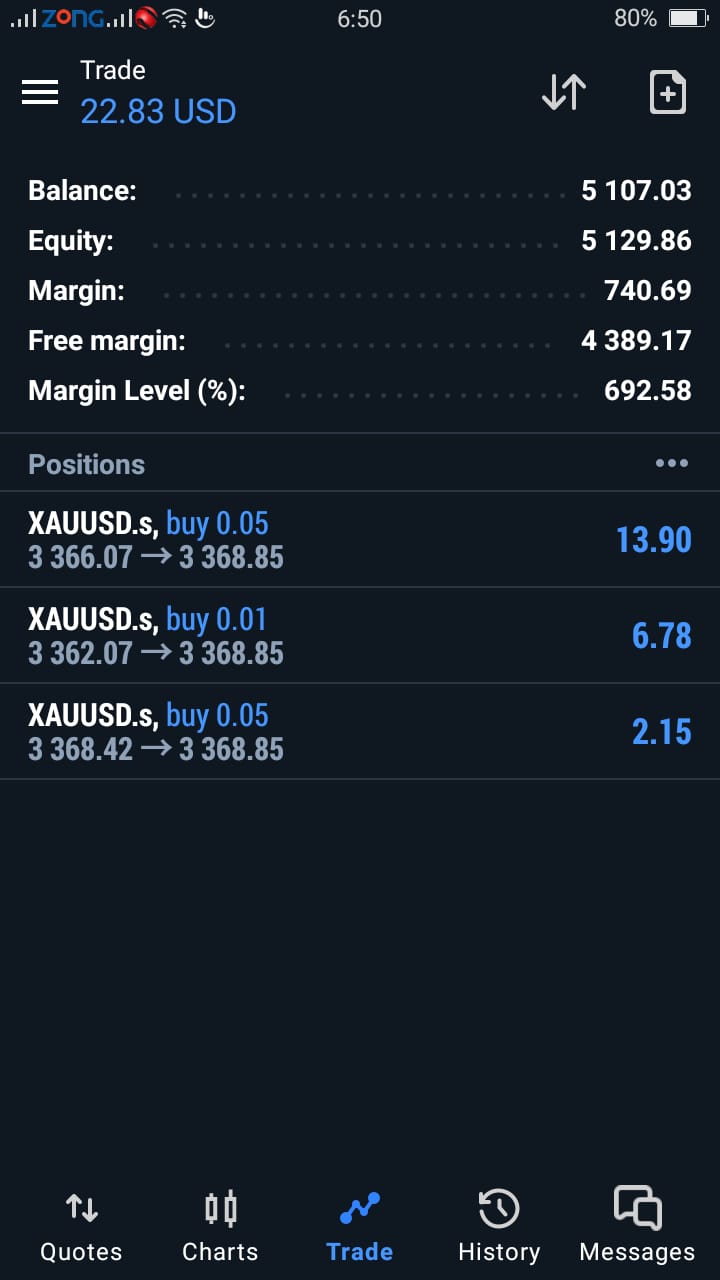Open the XAUUSD.s buy 0.01 position

tap(360, 635)
